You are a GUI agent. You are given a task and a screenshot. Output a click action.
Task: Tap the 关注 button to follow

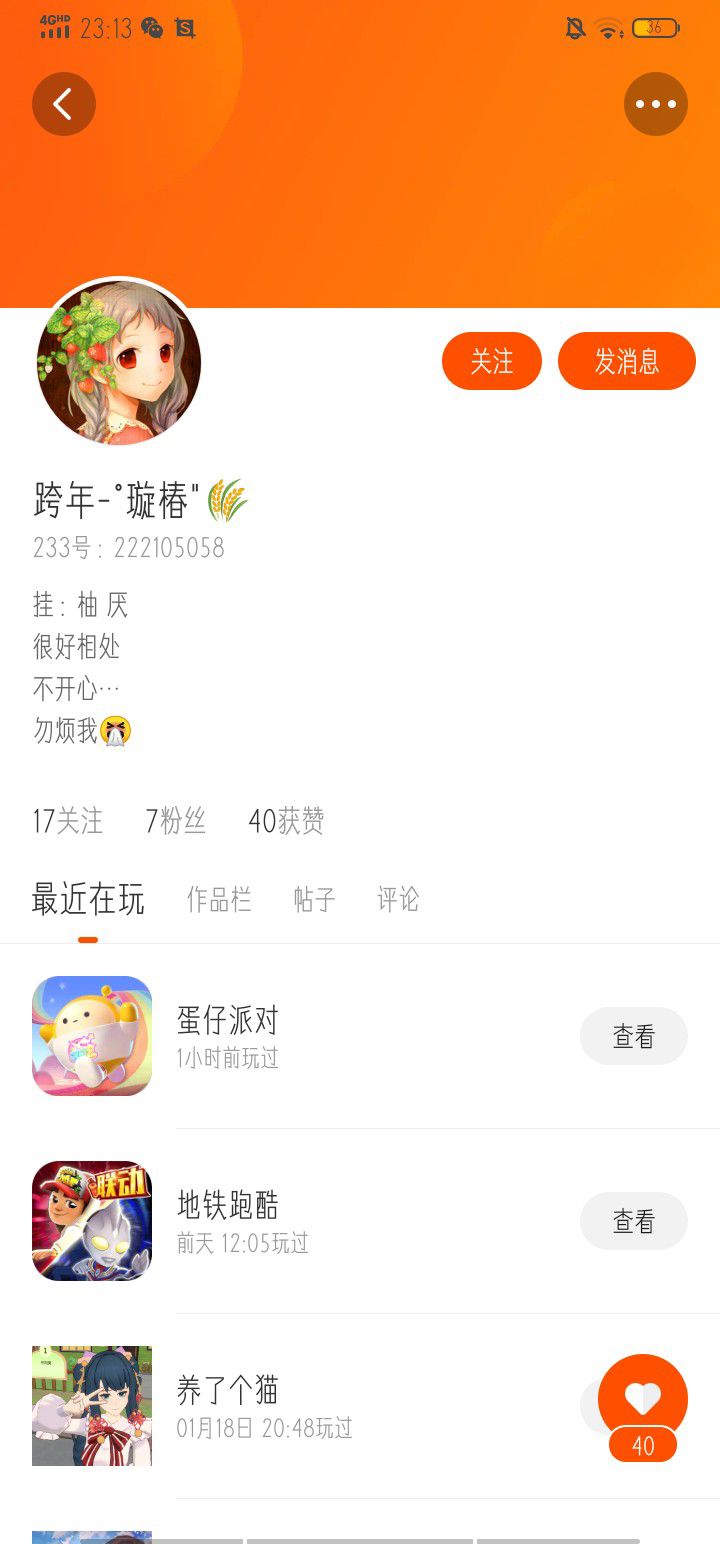click(x=492, y=361)
